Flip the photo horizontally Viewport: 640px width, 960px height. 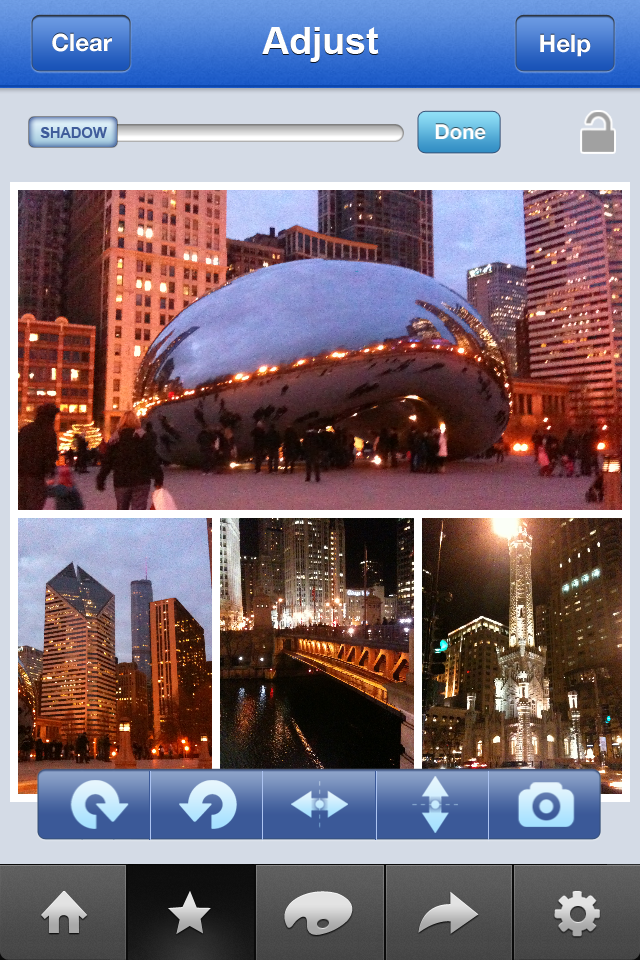(x=319, y=805)
